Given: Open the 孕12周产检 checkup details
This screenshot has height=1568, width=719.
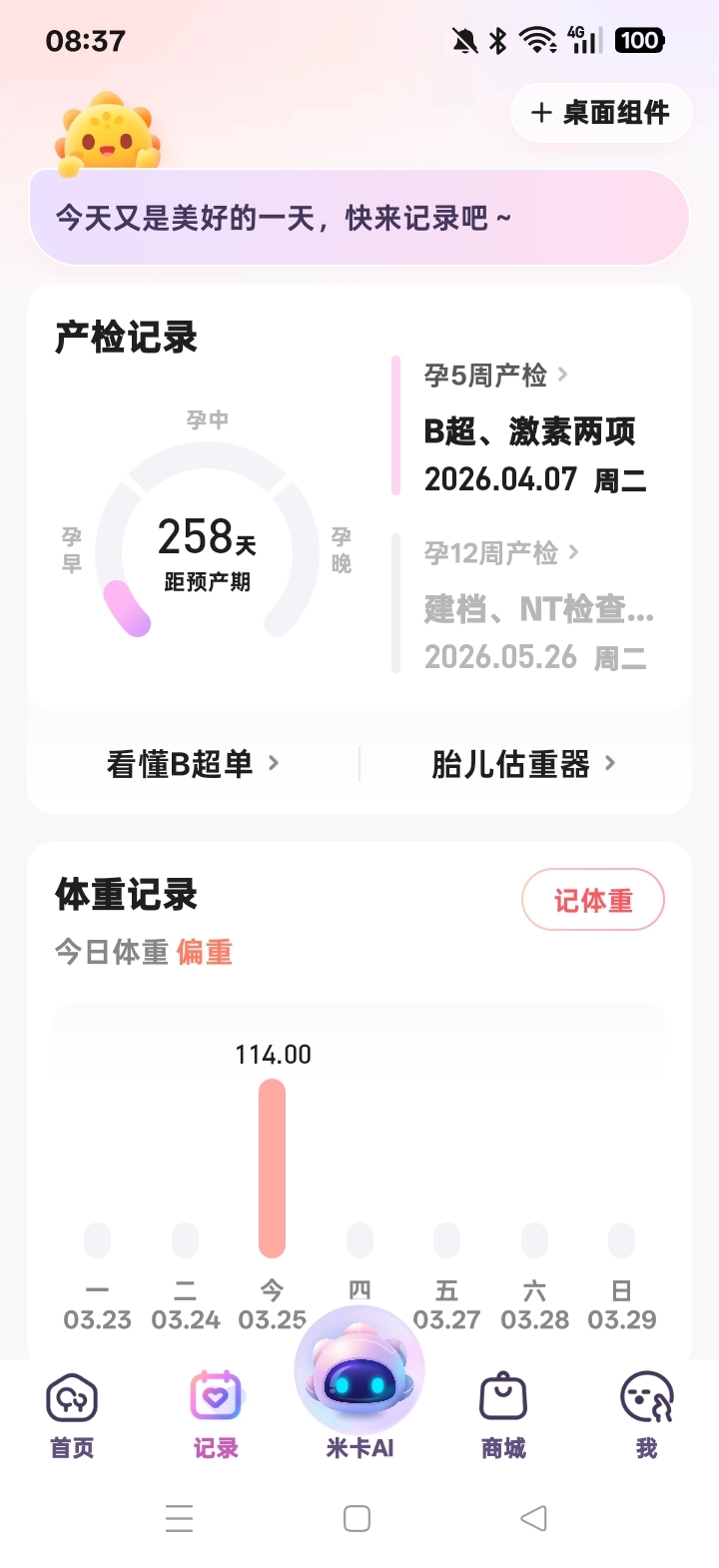Looking at the screenshot, I should pyautogui.click(x=502, y=553).
